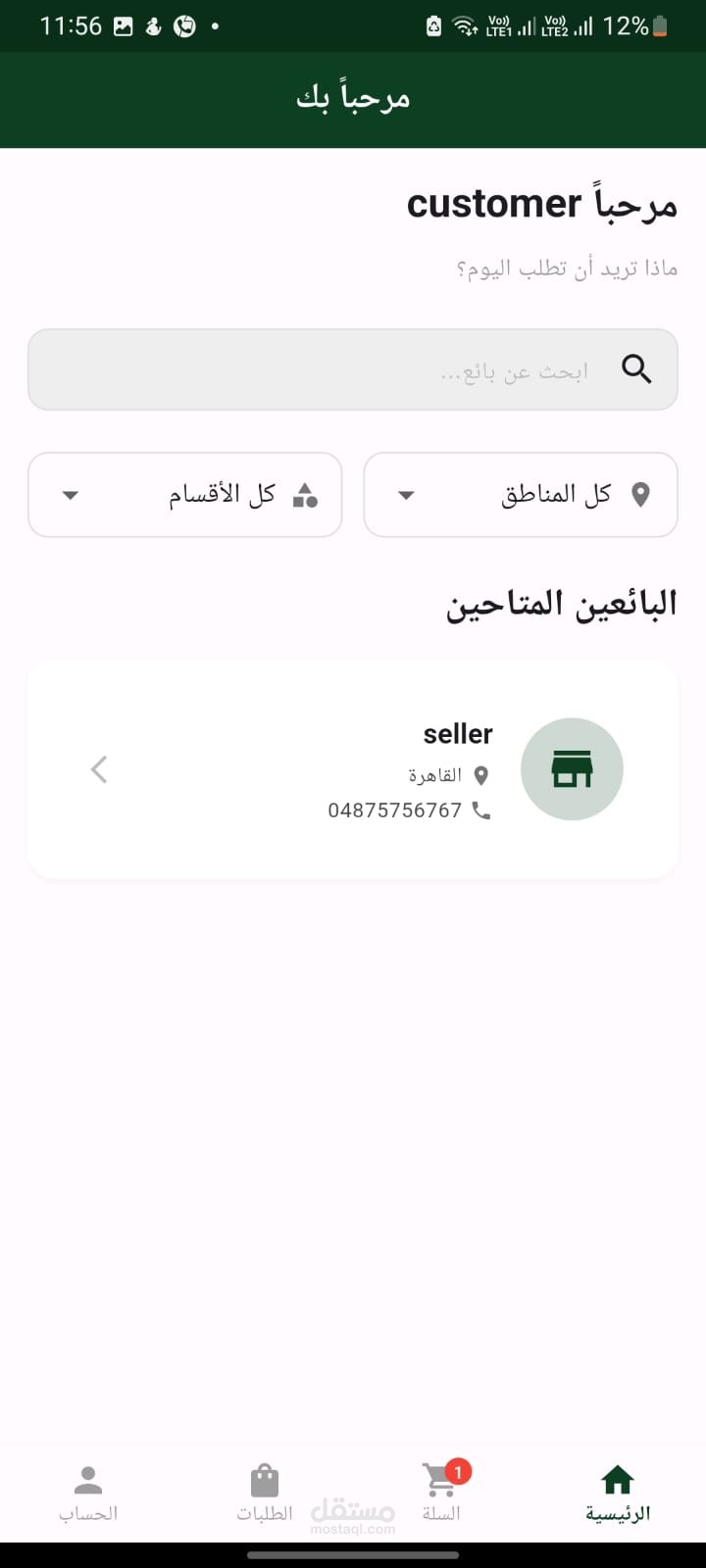706x1568 pixels.
Task: Expand the كل المناطق regions dropdown
Action: point(521,495)
